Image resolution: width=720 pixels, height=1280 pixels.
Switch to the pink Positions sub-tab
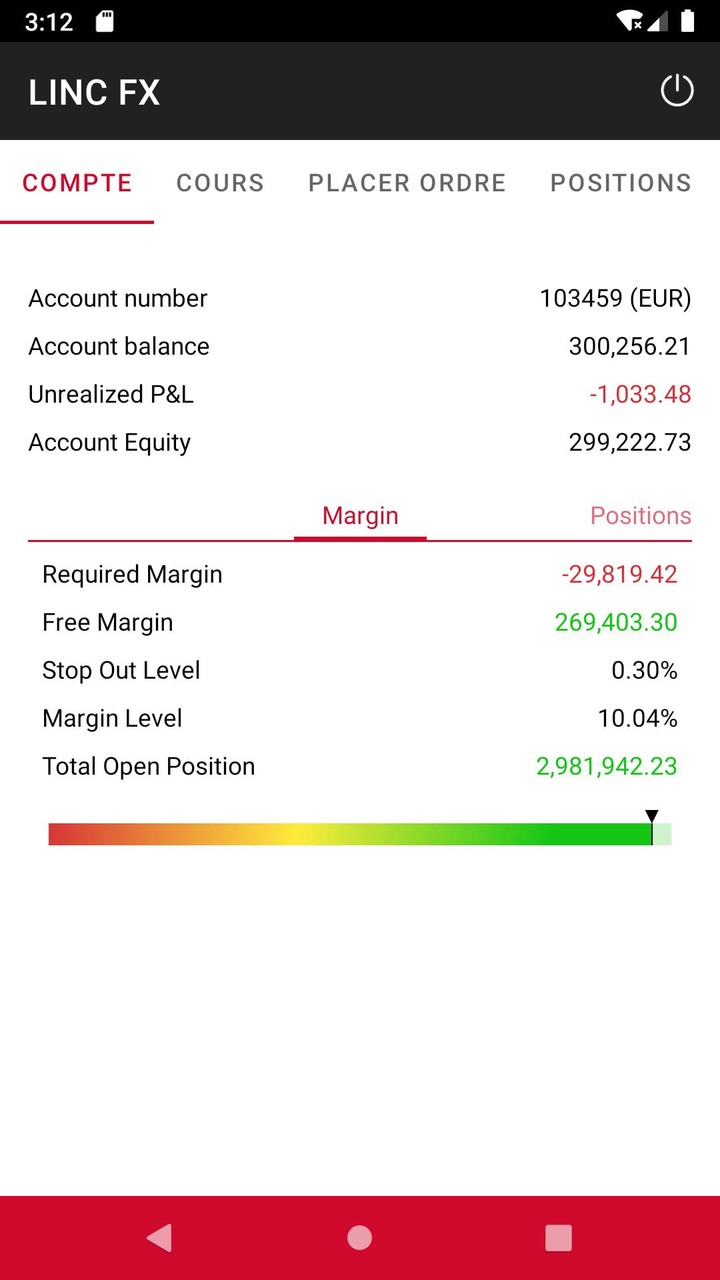pyautogui.click(x=640, y=516)
